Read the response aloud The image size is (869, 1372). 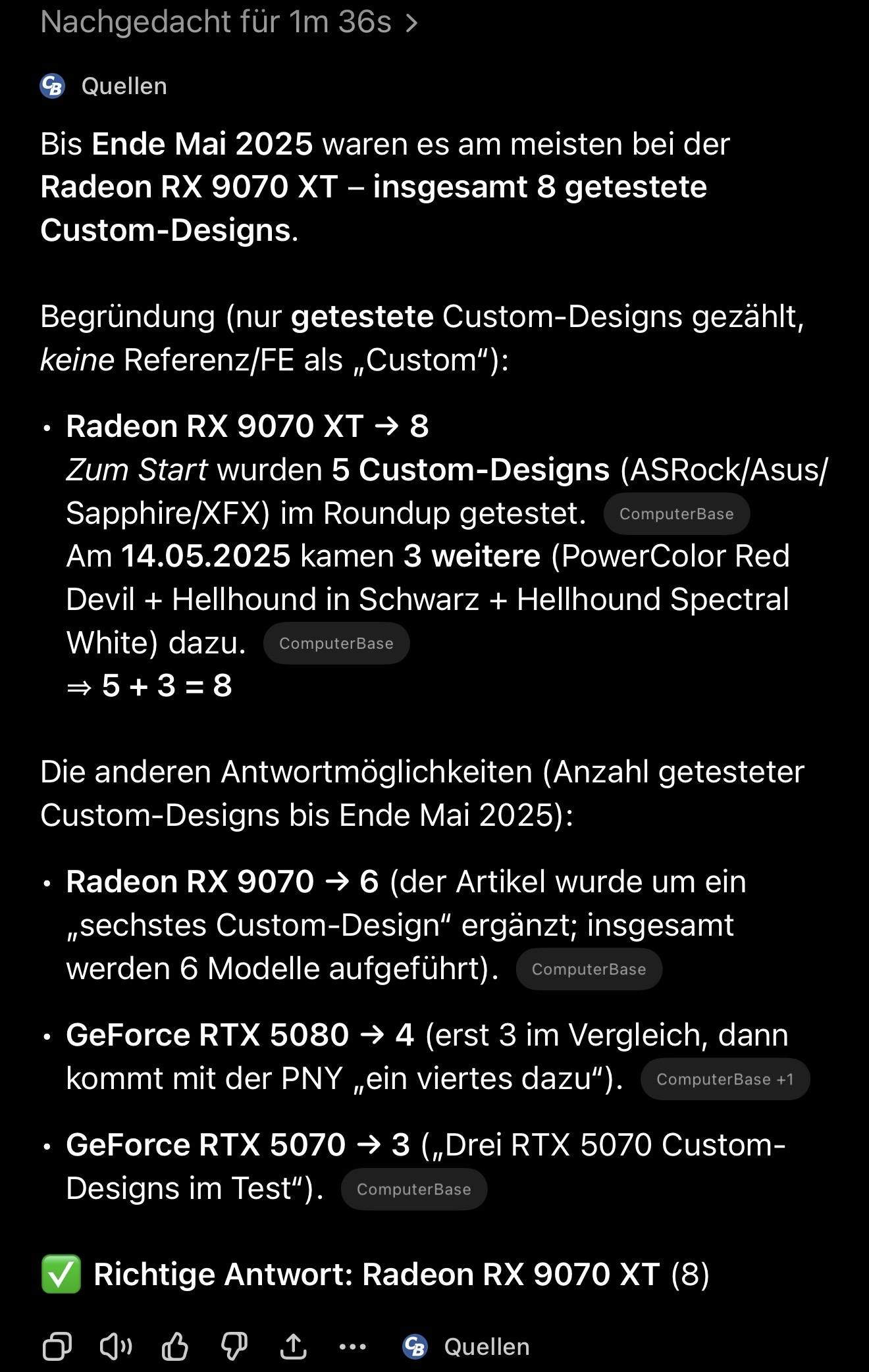pos(116,1347)
